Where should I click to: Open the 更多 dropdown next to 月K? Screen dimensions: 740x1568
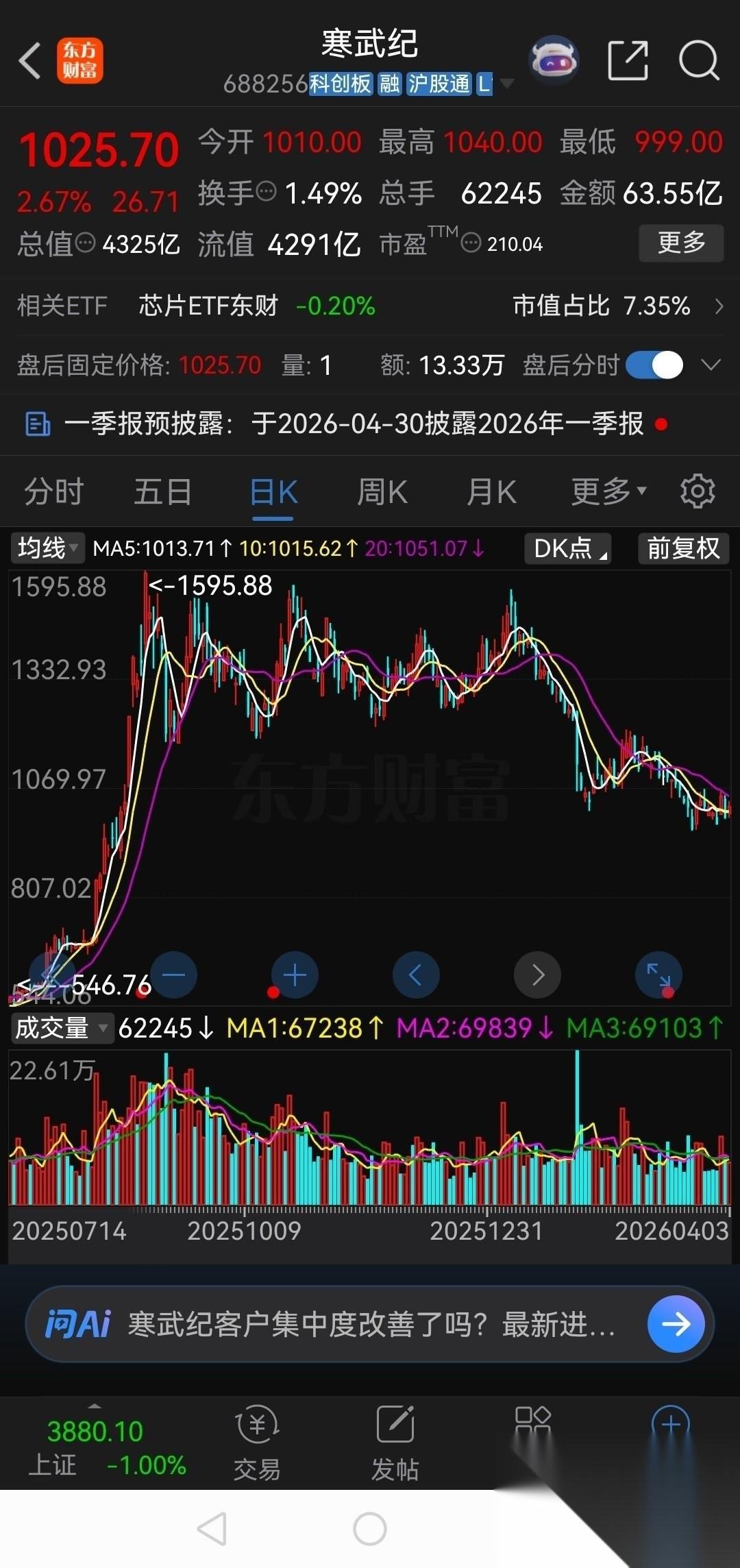coord(606,491)
